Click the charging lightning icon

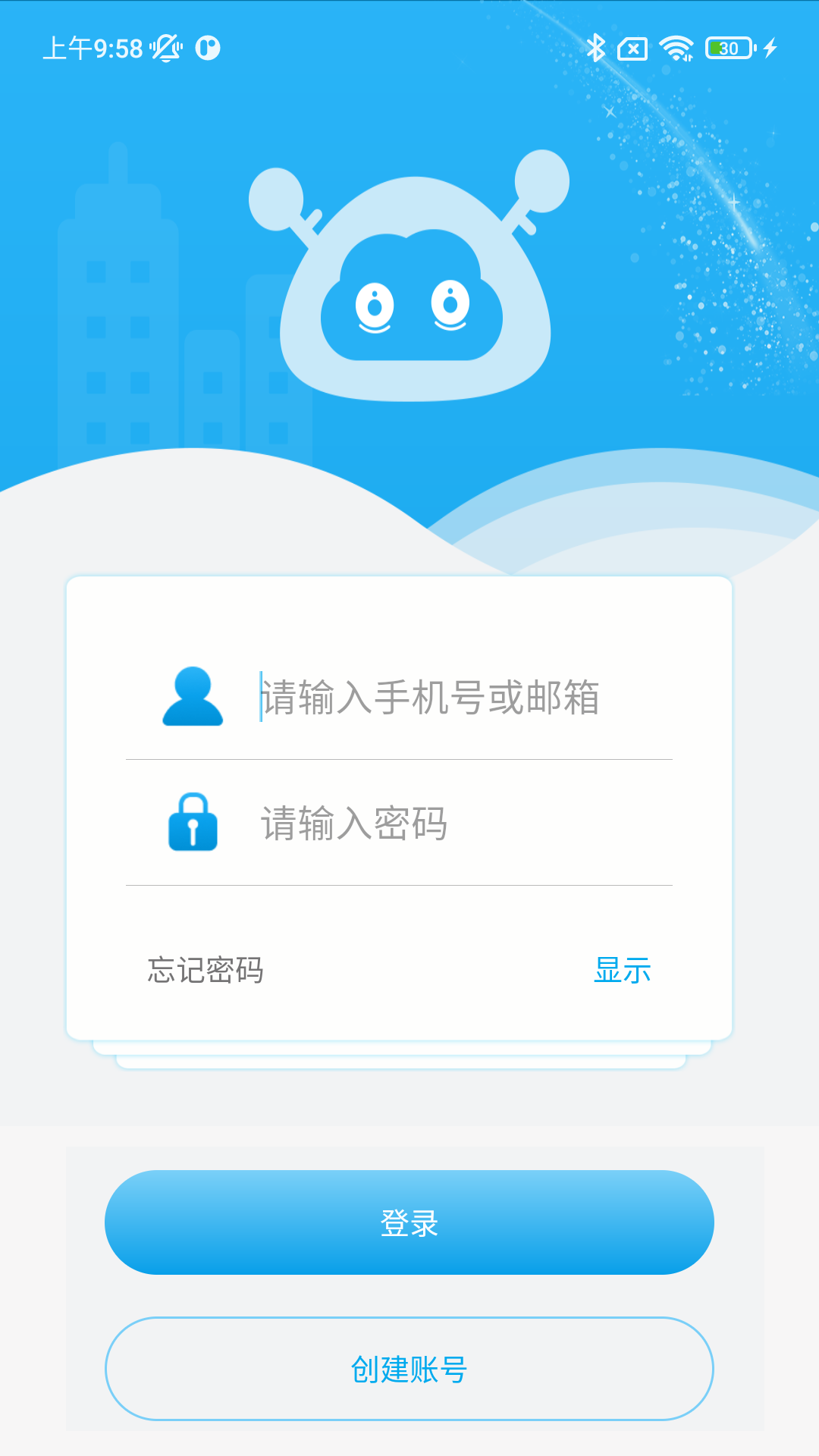coord(770,47)
